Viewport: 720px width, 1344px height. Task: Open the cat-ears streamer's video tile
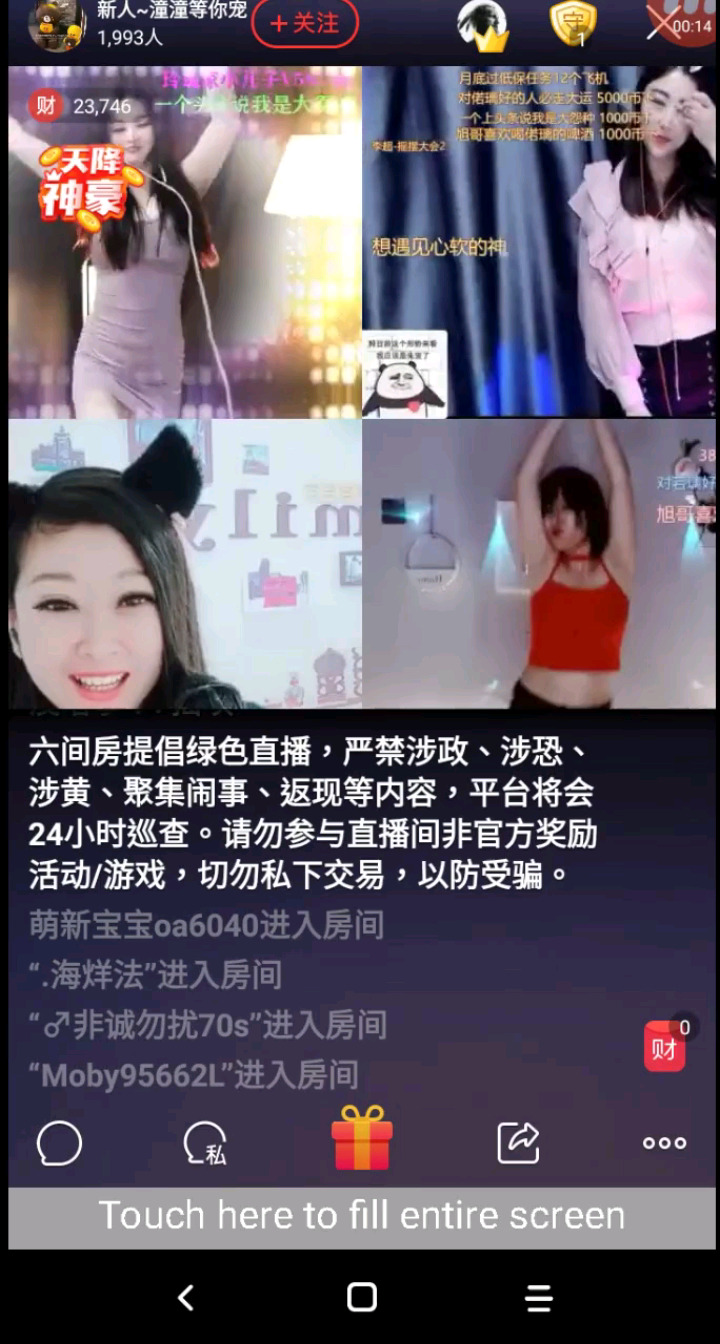[x=185, y=563]
